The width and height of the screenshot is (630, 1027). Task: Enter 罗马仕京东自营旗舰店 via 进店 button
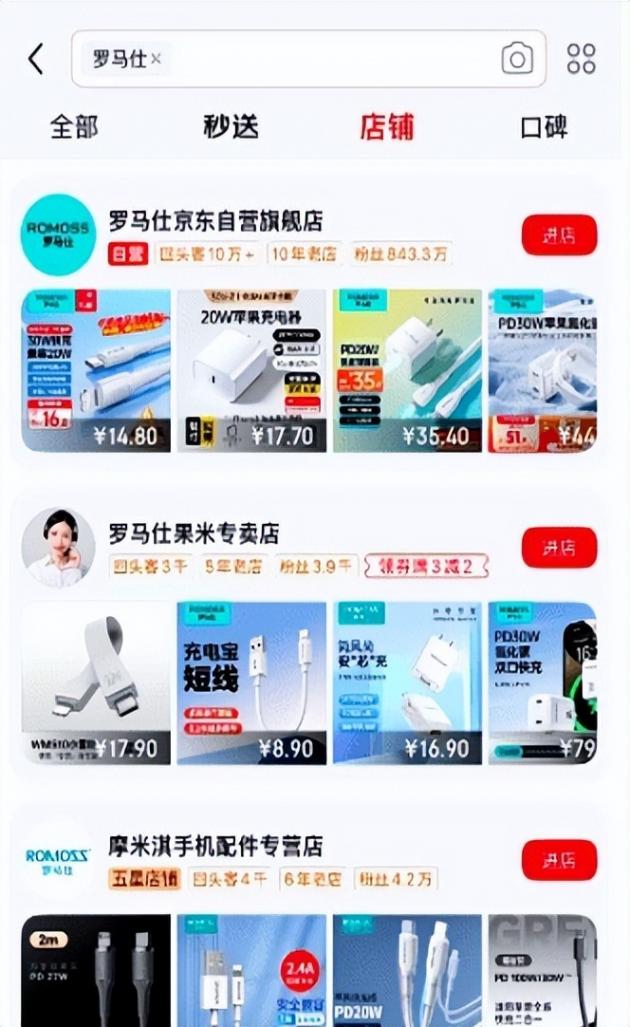[559, 235]
